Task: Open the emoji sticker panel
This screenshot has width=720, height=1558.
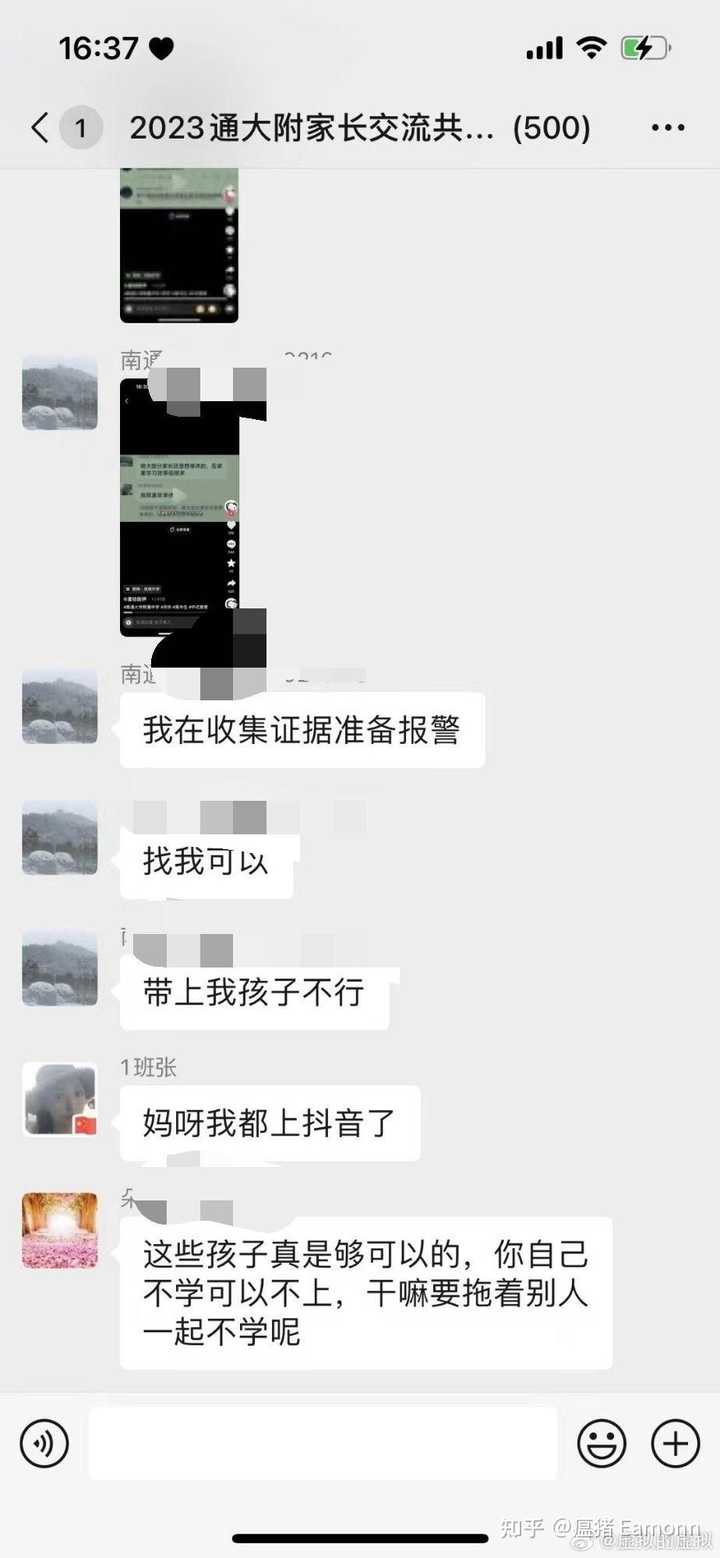Action: 602,1444
